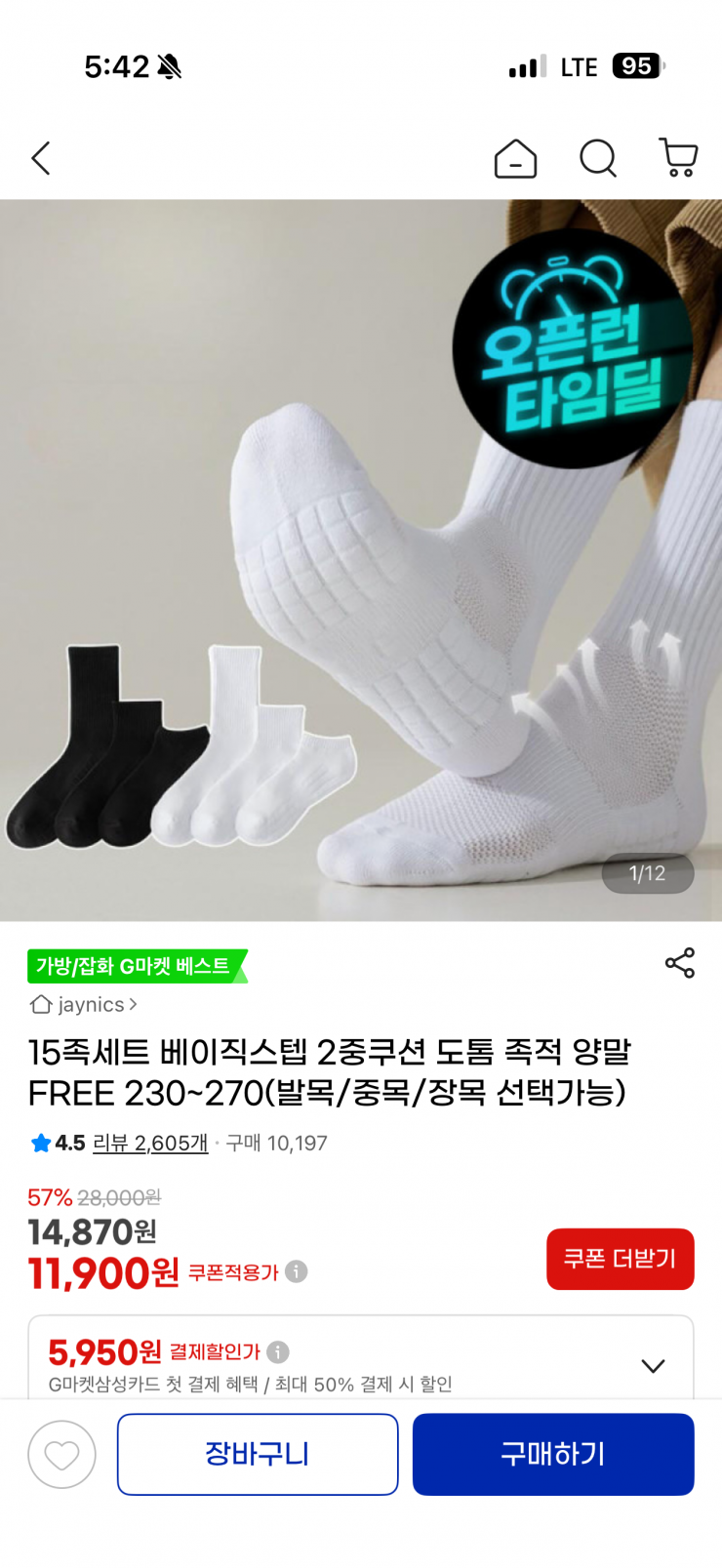Tap the 쿠폰 더받기 button
Image resolution: width=722 pixels, height=1568 pixels.
620,1259
